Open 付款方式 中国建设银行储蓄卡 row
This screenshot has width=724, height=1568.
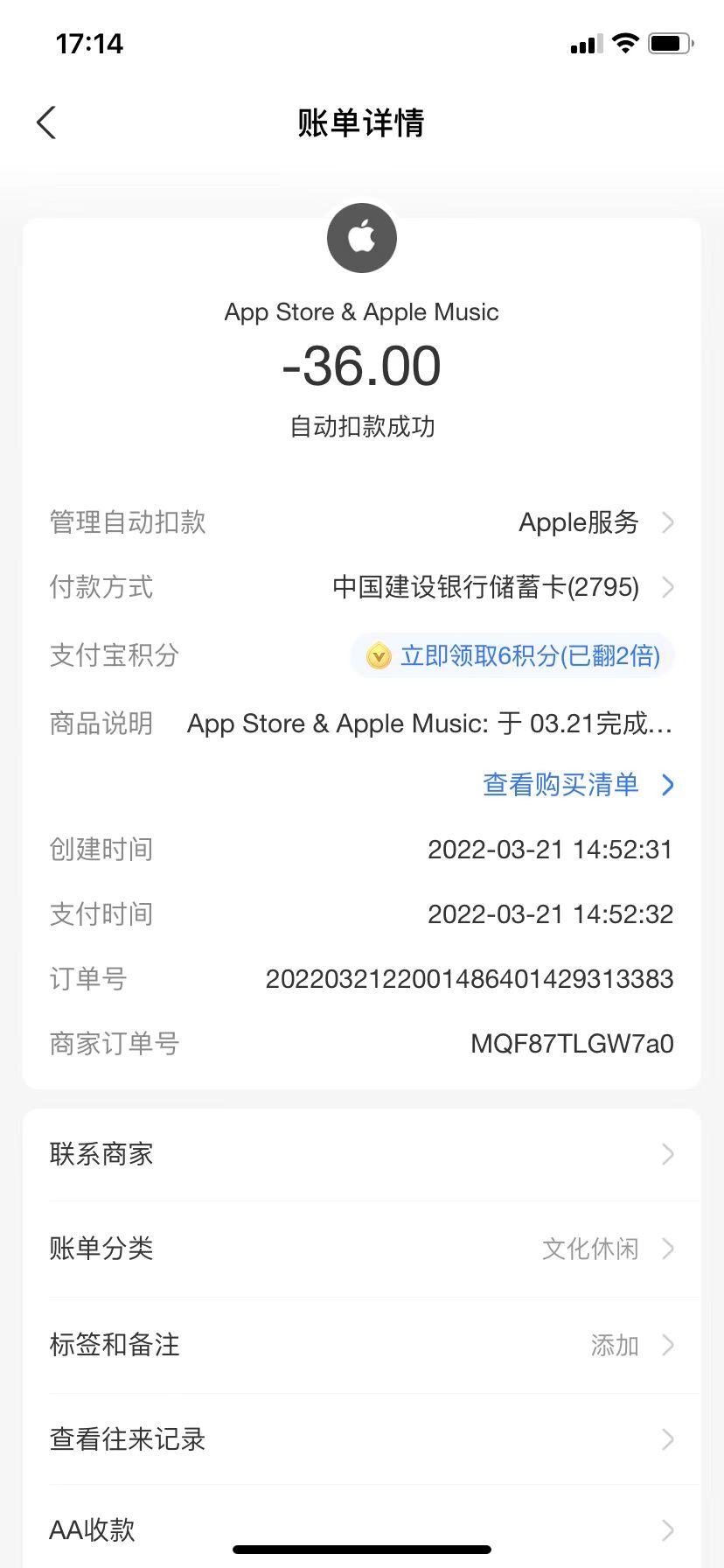[362, 587]
